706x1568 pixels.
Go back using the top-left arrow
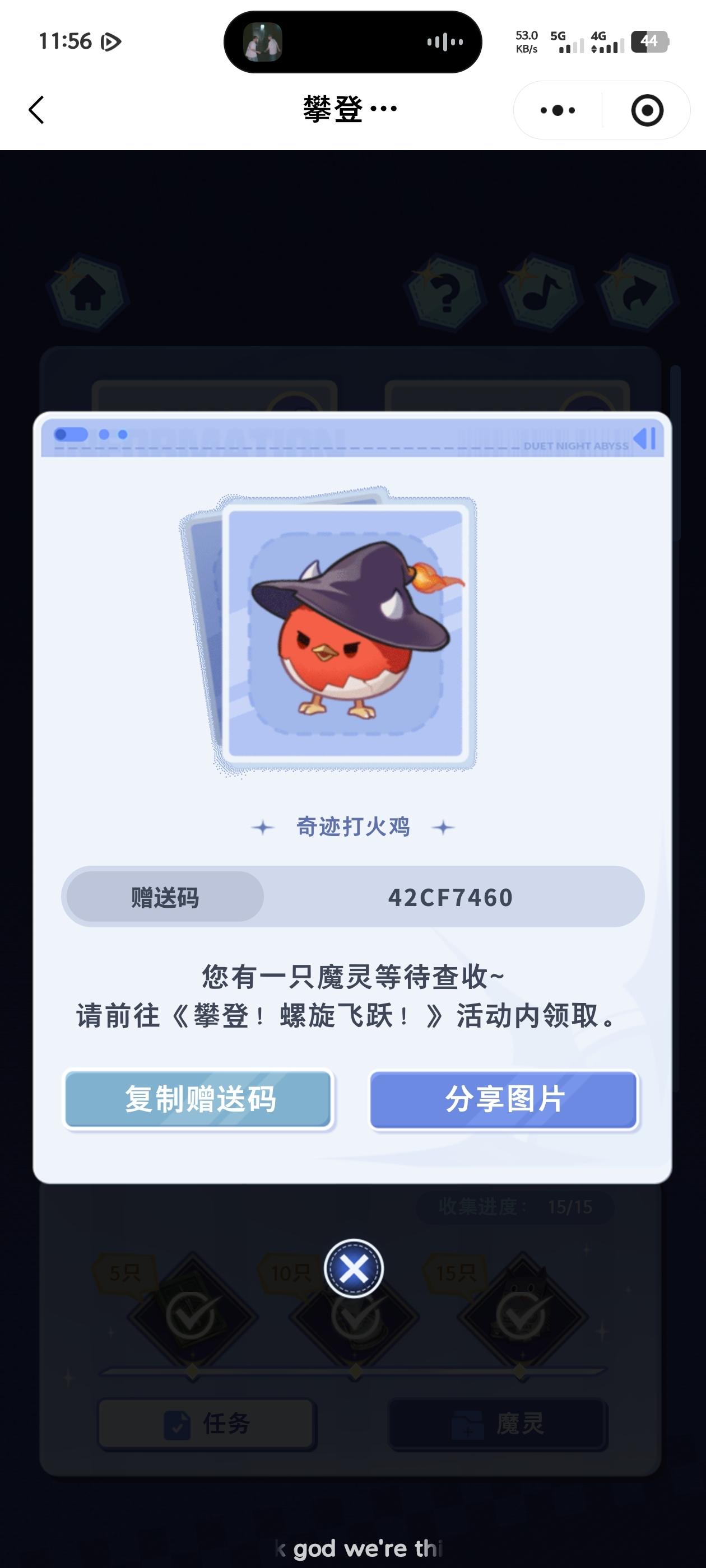(x=36, y=110)
